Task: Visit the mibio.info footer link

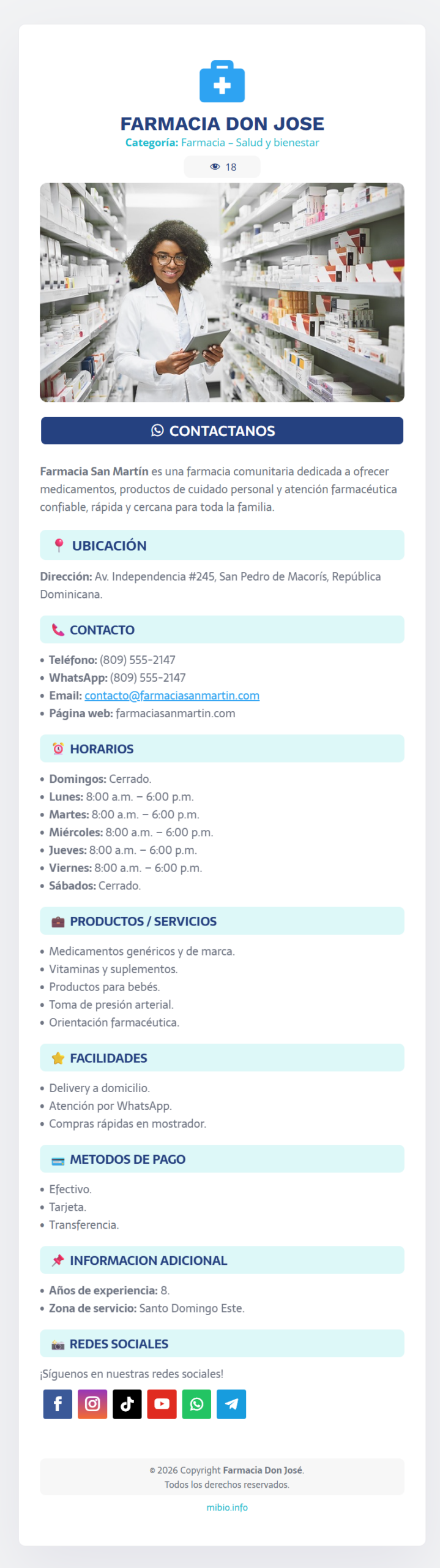Action: tap(227, 1507)
